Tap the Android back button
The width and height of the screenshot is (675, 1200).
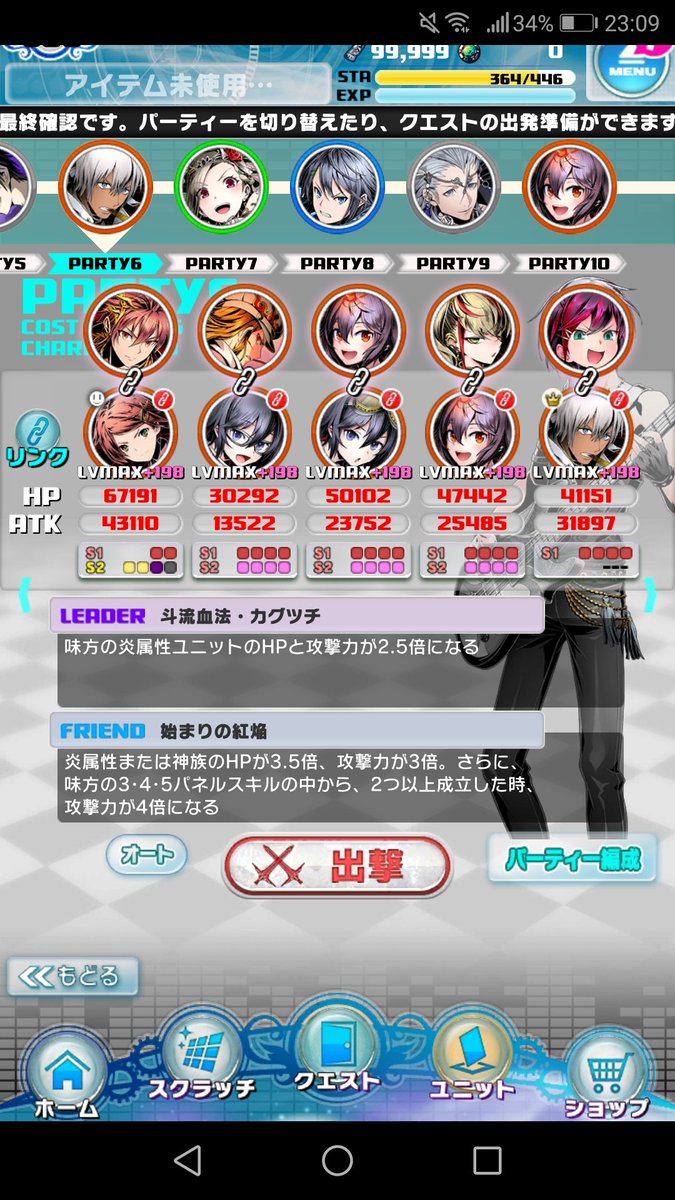coord(187,1160)
